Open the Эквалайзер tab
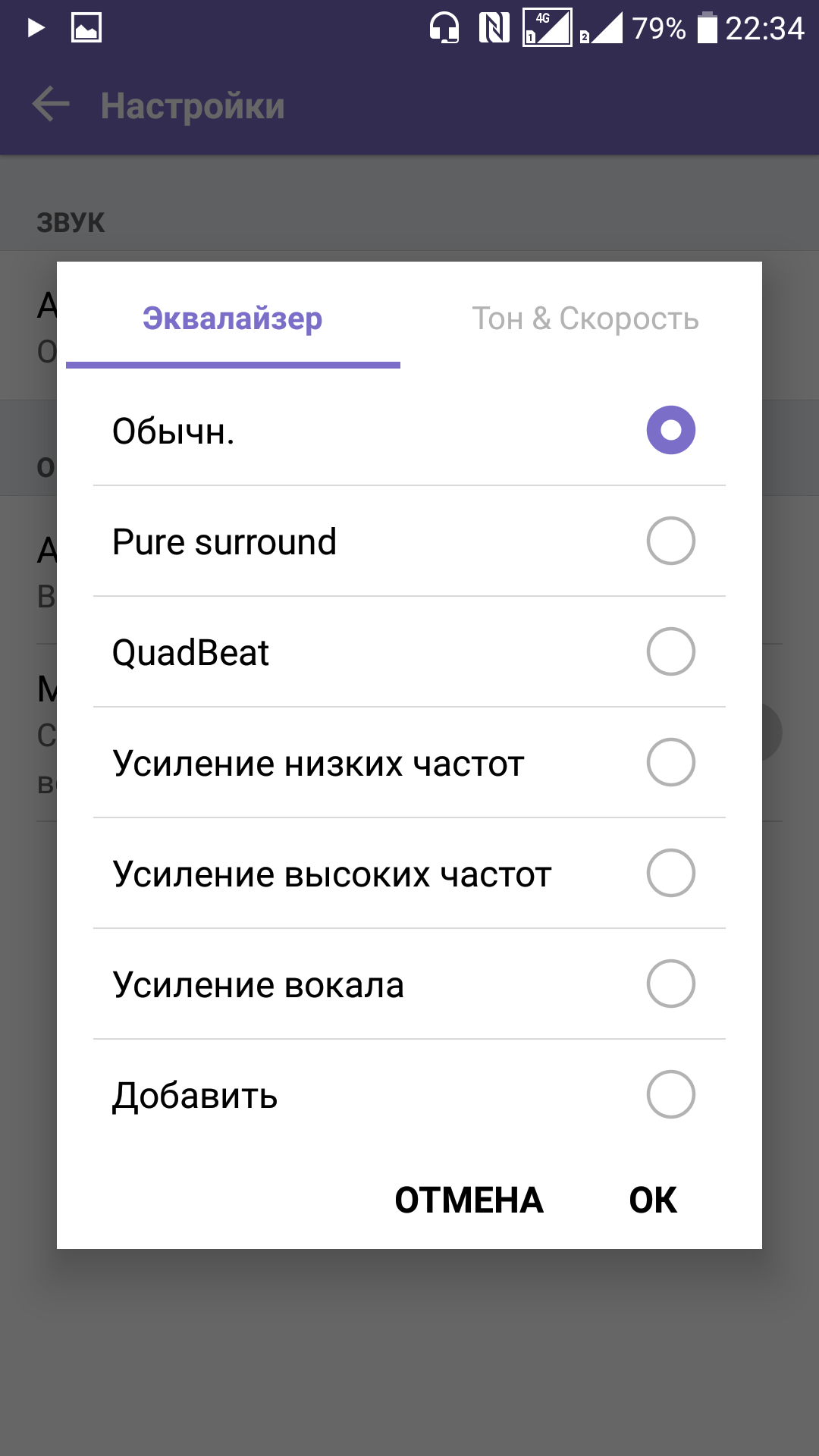The width and height of the screenshot is (819, 1456). click(233, 319)
